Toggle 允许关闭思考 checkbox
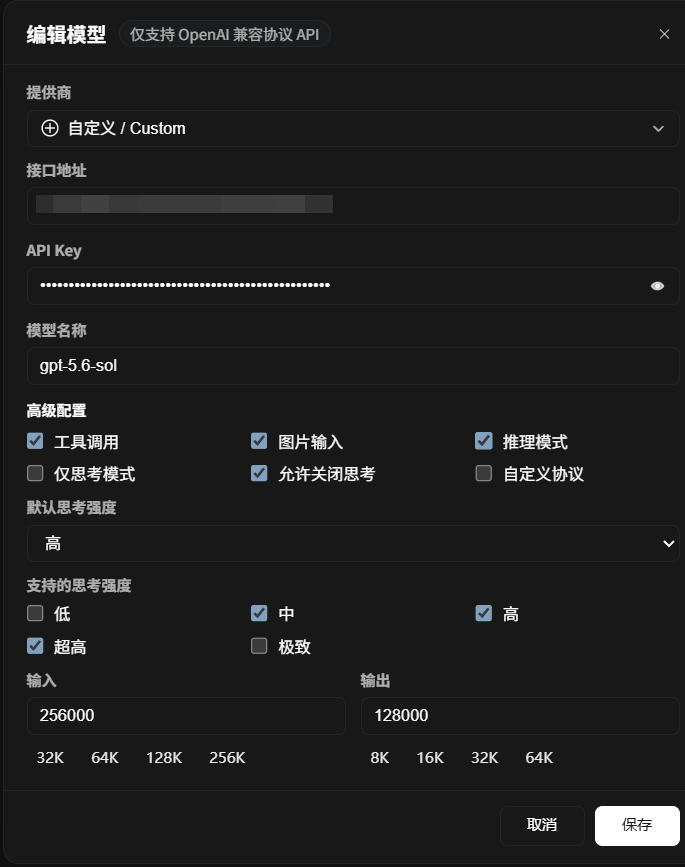Screen dimensions: 685x867 259,473
